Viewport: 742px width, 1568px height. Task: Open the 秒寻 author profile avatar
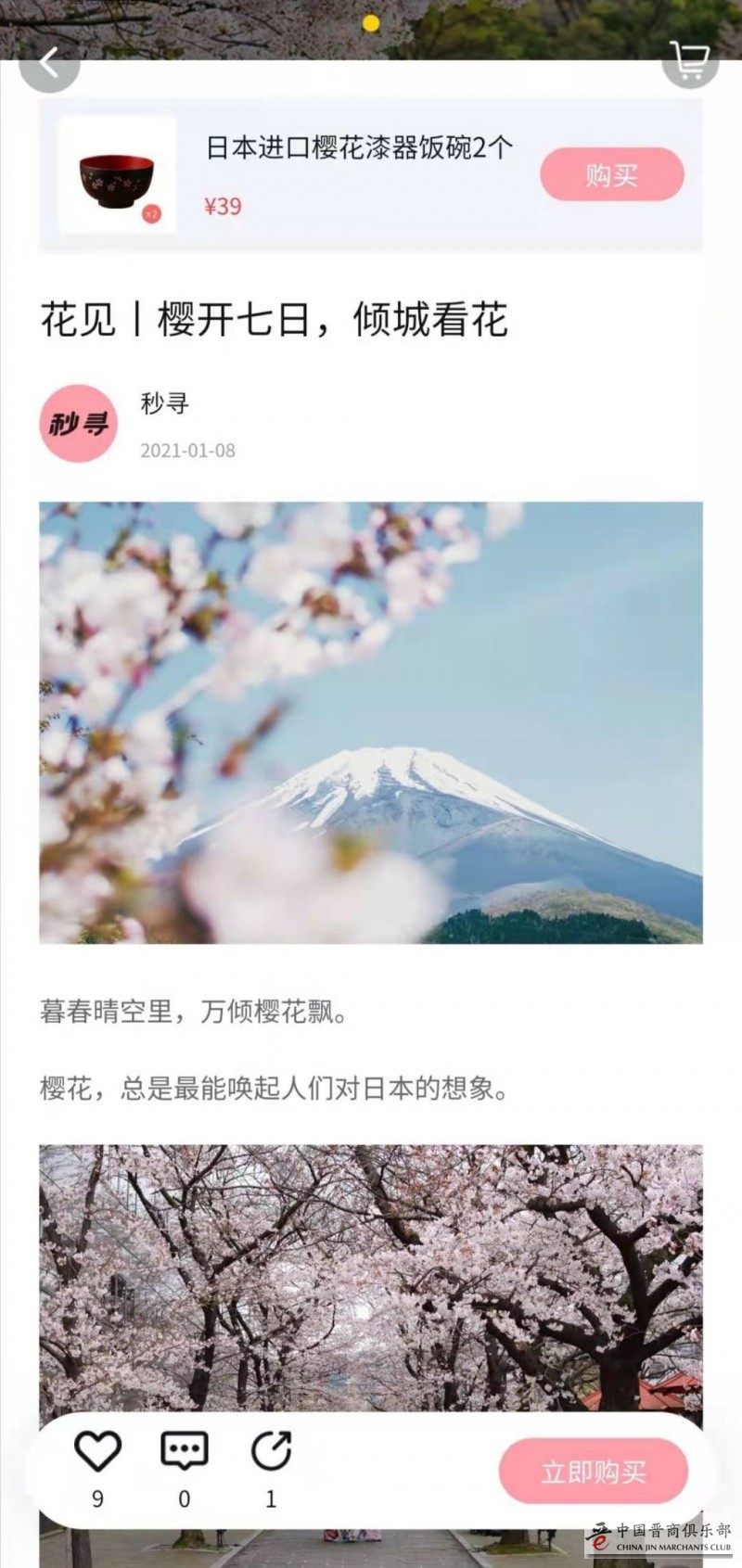pyautogui.click(x=78, y=424)
